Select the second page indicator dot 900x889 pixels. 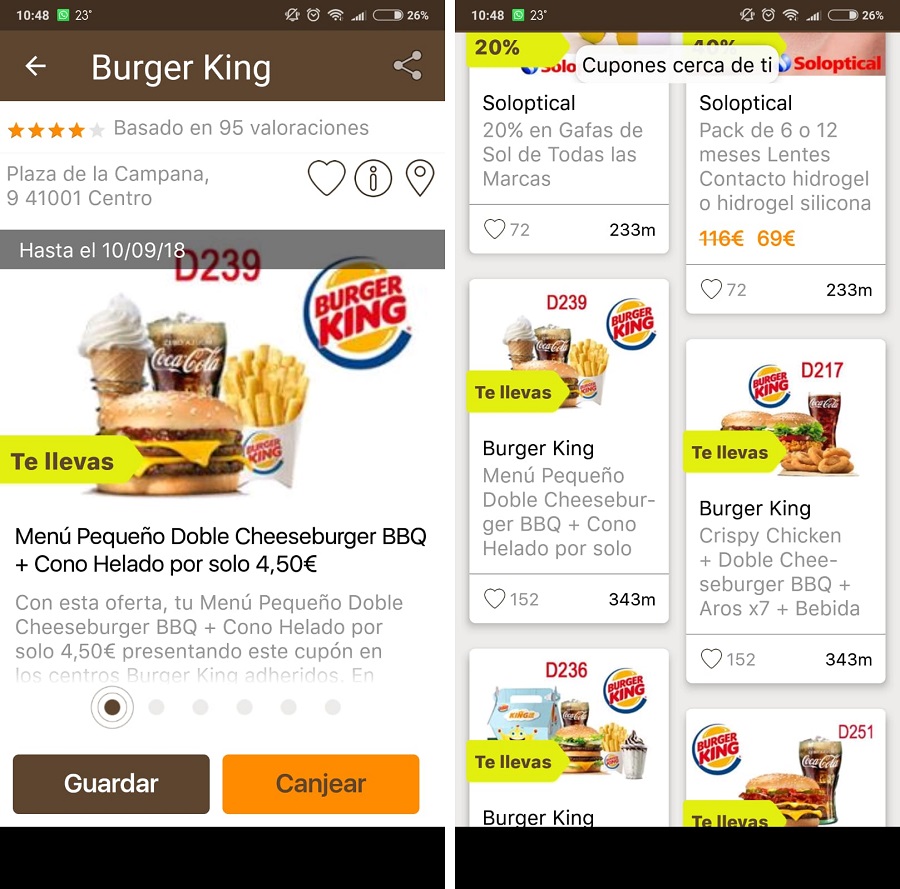click(156, 707)
